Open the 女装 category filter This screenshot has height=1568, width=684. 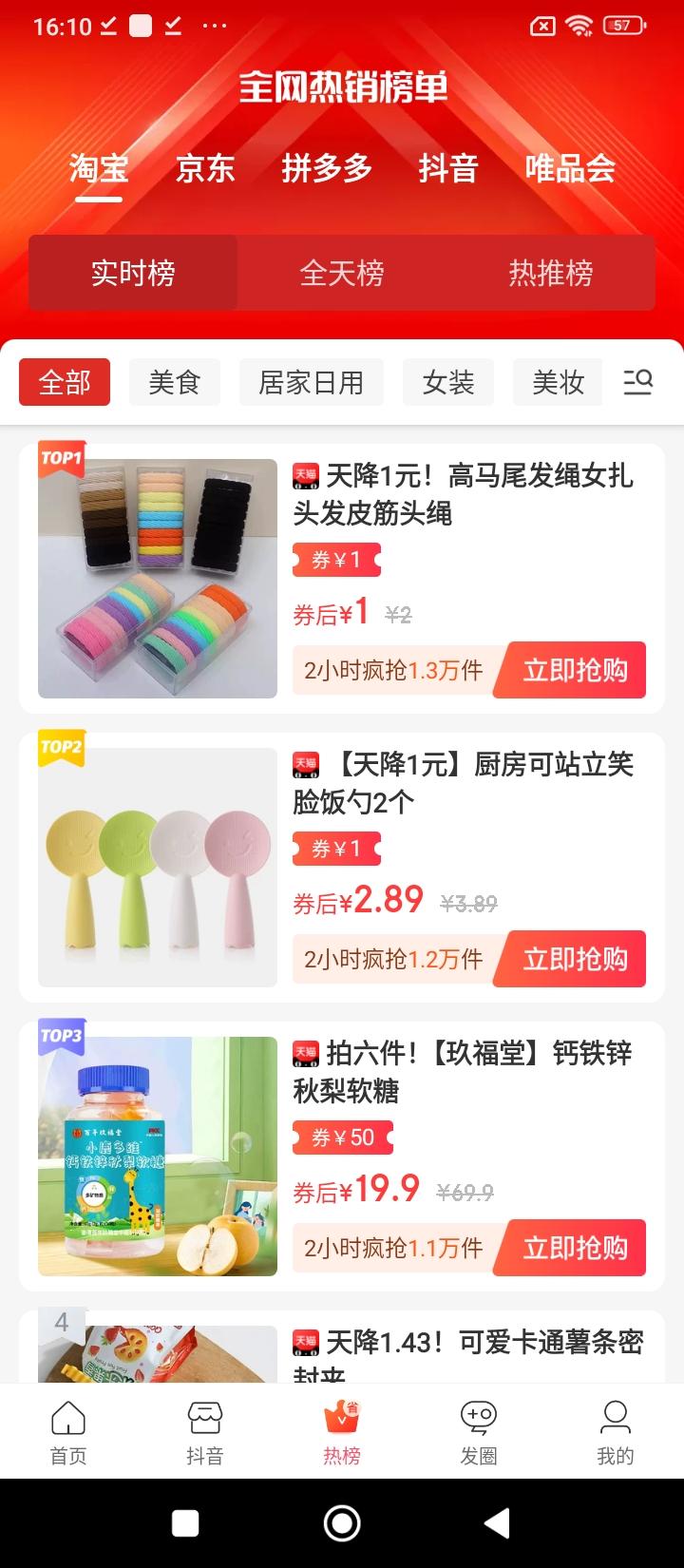(447, 382)
